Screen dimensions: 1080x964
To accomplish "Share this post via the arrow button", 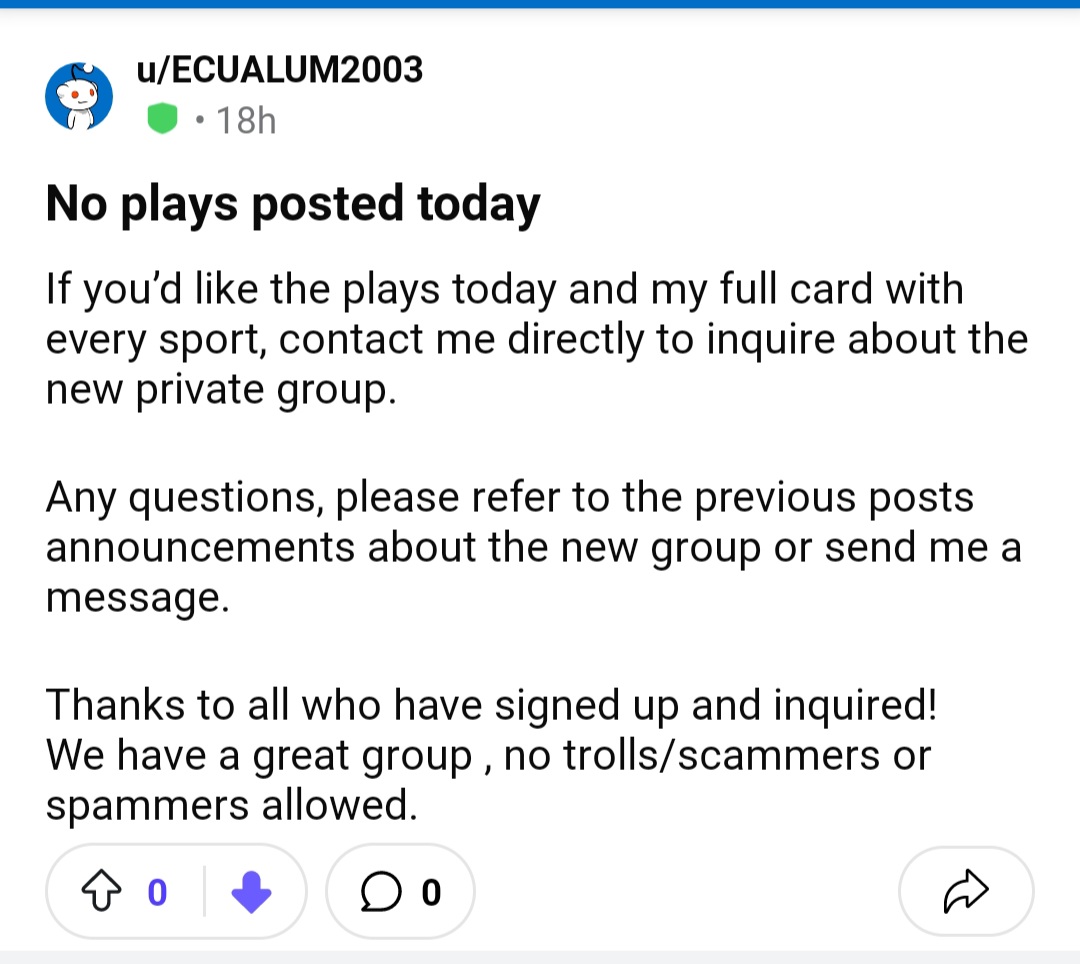I will [x=965, y=891].
